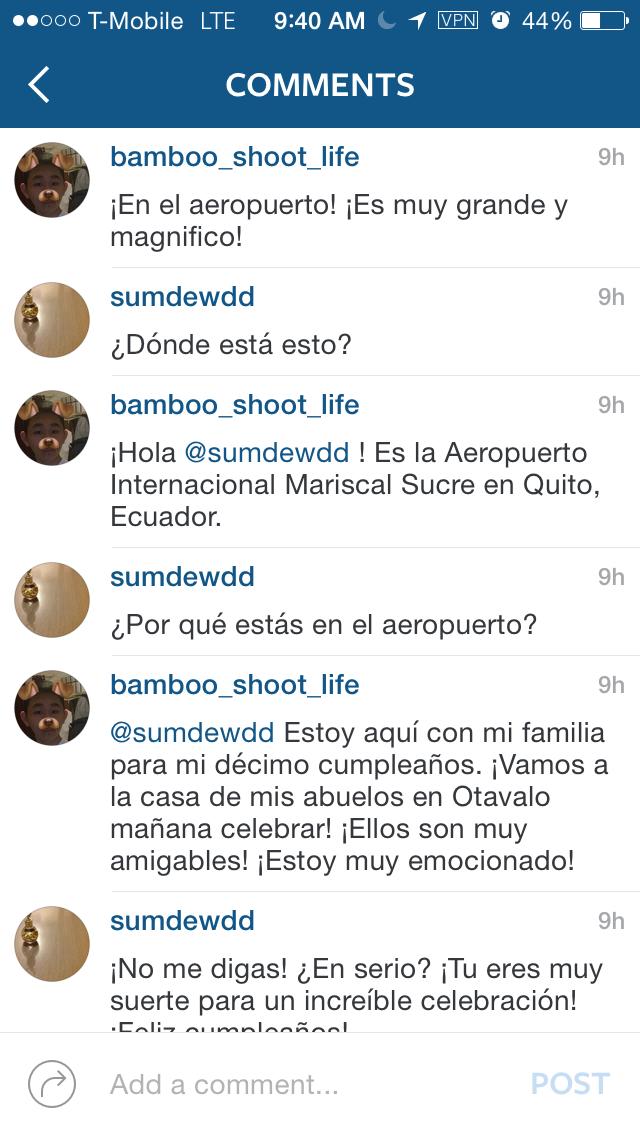Open bamboo_shoot_life username above the 'décimo cumpleaños' comment
Image resolution: width=640 pixels, height=1136 pixels.
pyautogui.click(x=234, y=685)
